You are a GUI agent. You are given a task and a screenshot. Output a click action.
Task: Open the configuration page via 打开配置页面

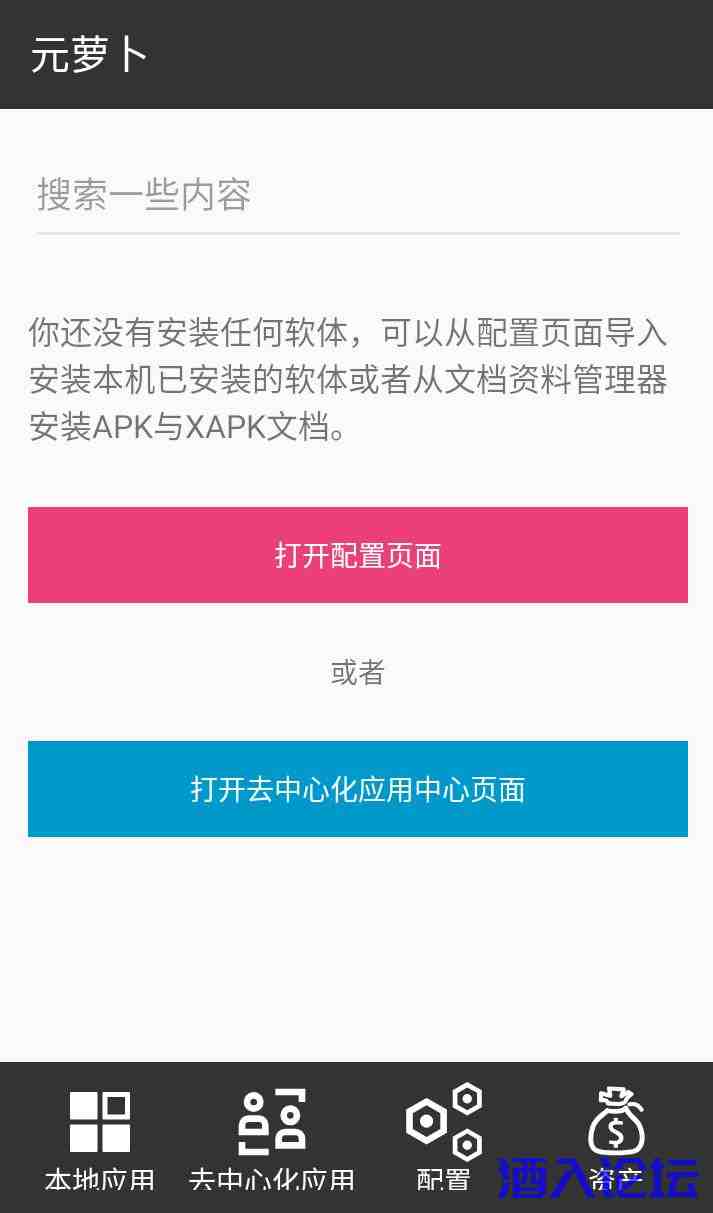pos(357,555)
